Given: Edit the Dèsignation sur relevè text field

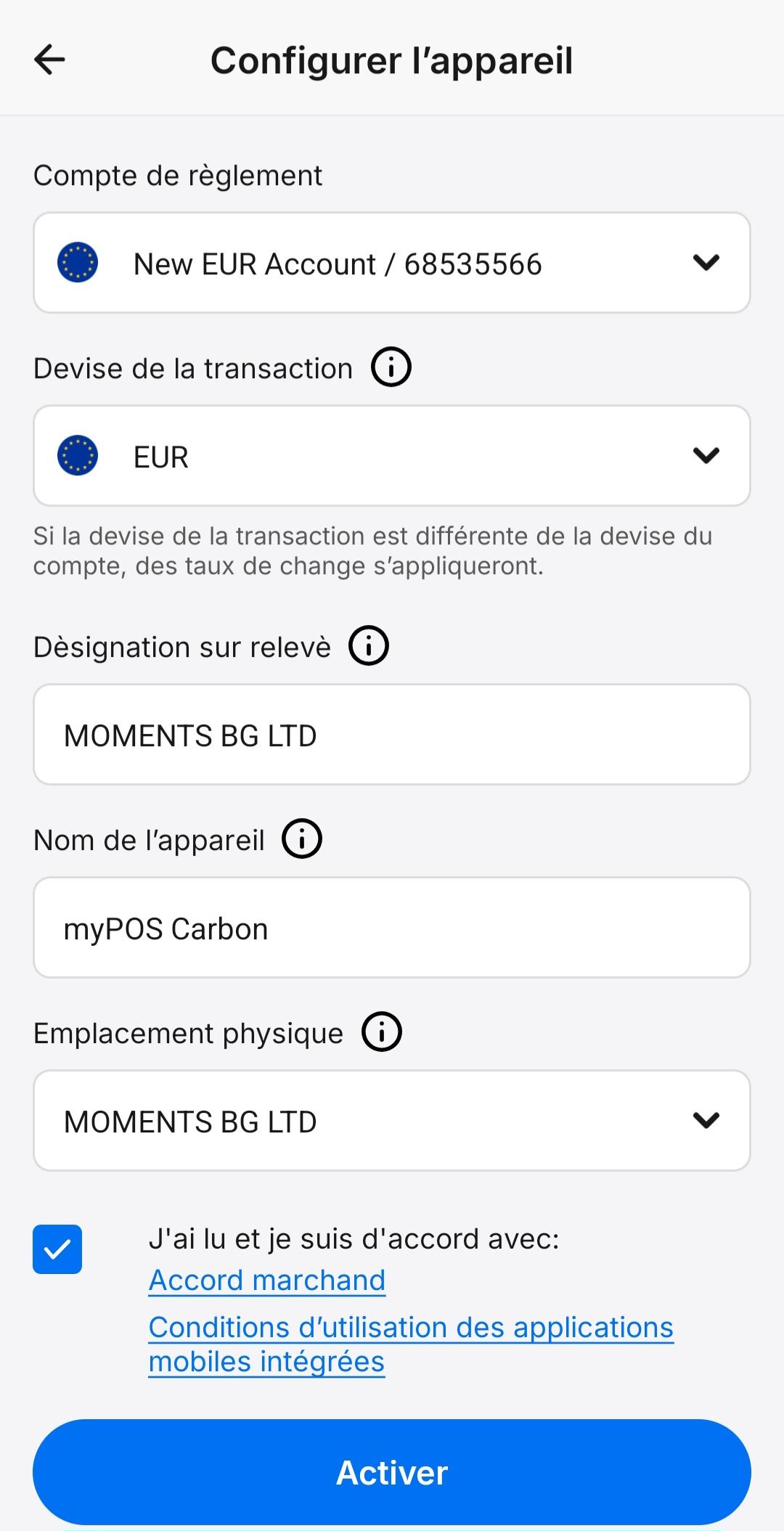Looking at the screenshot, I should (x=392, y=735).
